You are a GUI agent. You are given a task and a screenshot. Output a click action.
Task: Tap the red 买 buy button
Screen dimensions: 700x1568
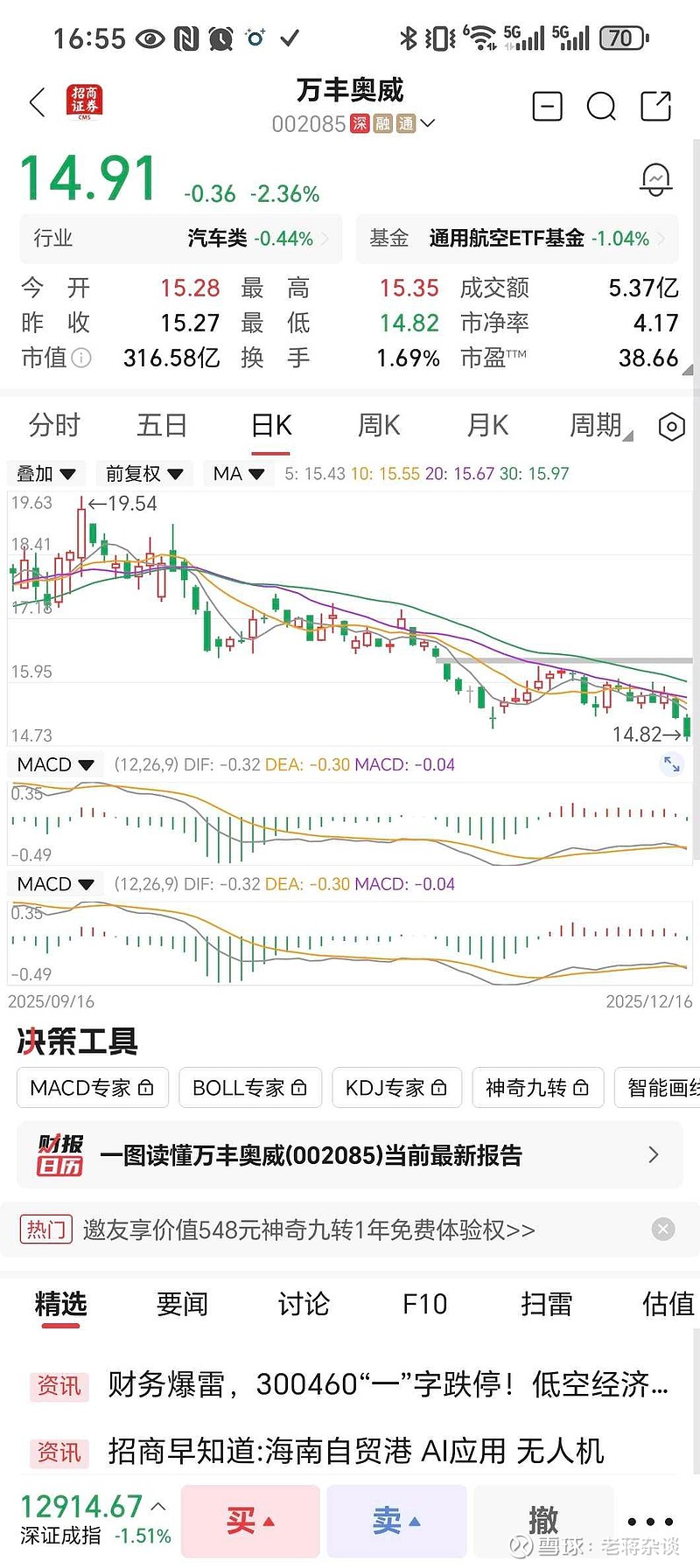(x=250, y=1520)
